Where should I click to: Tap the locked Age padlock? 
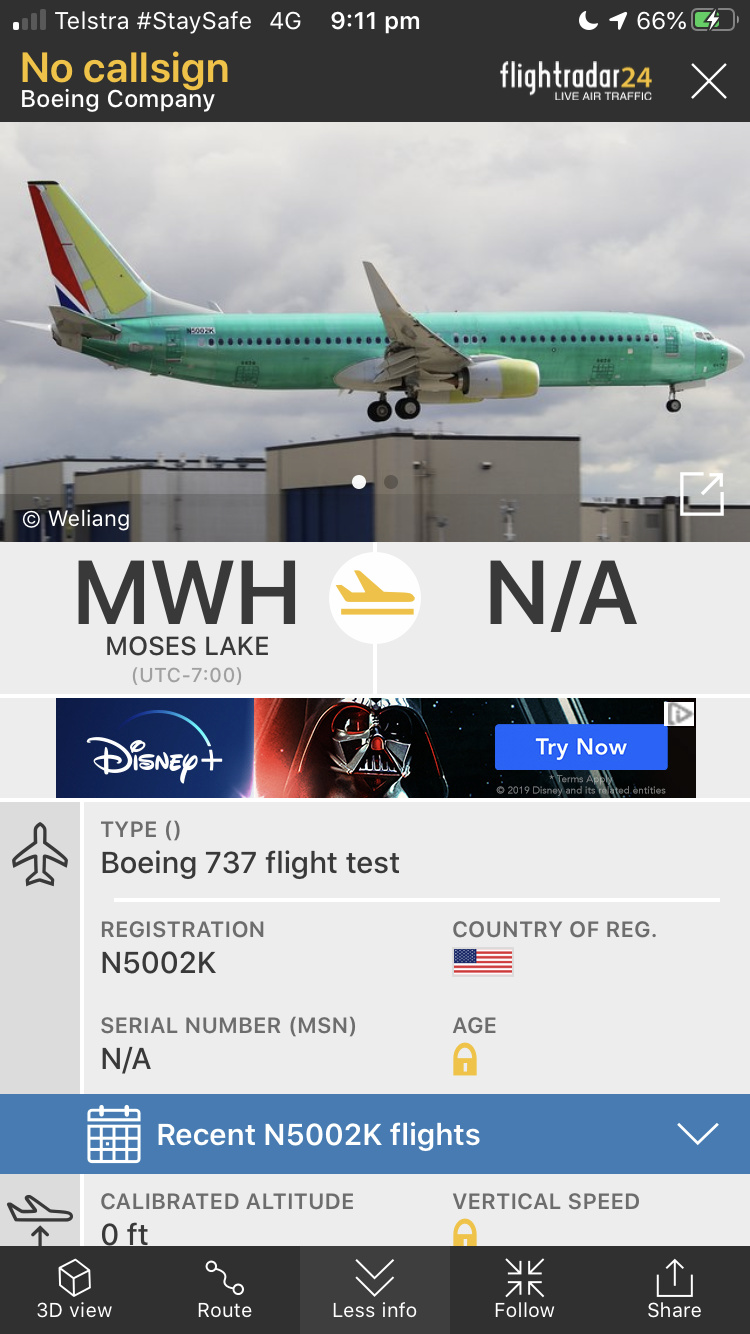coord(465,1060)
